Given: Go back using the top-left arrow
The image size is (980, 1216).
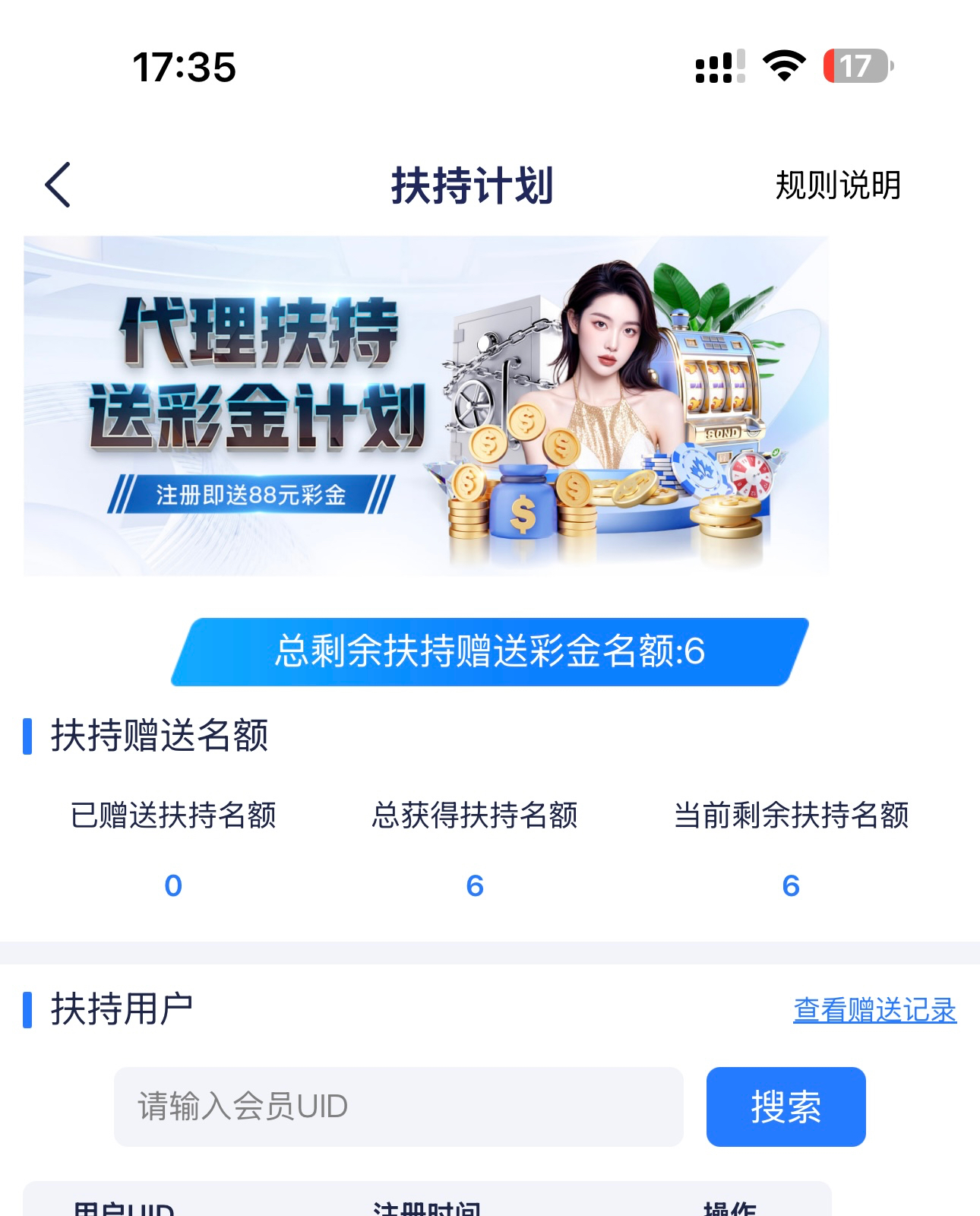Looking at the screenshot, I should click(x=58, y=185).
